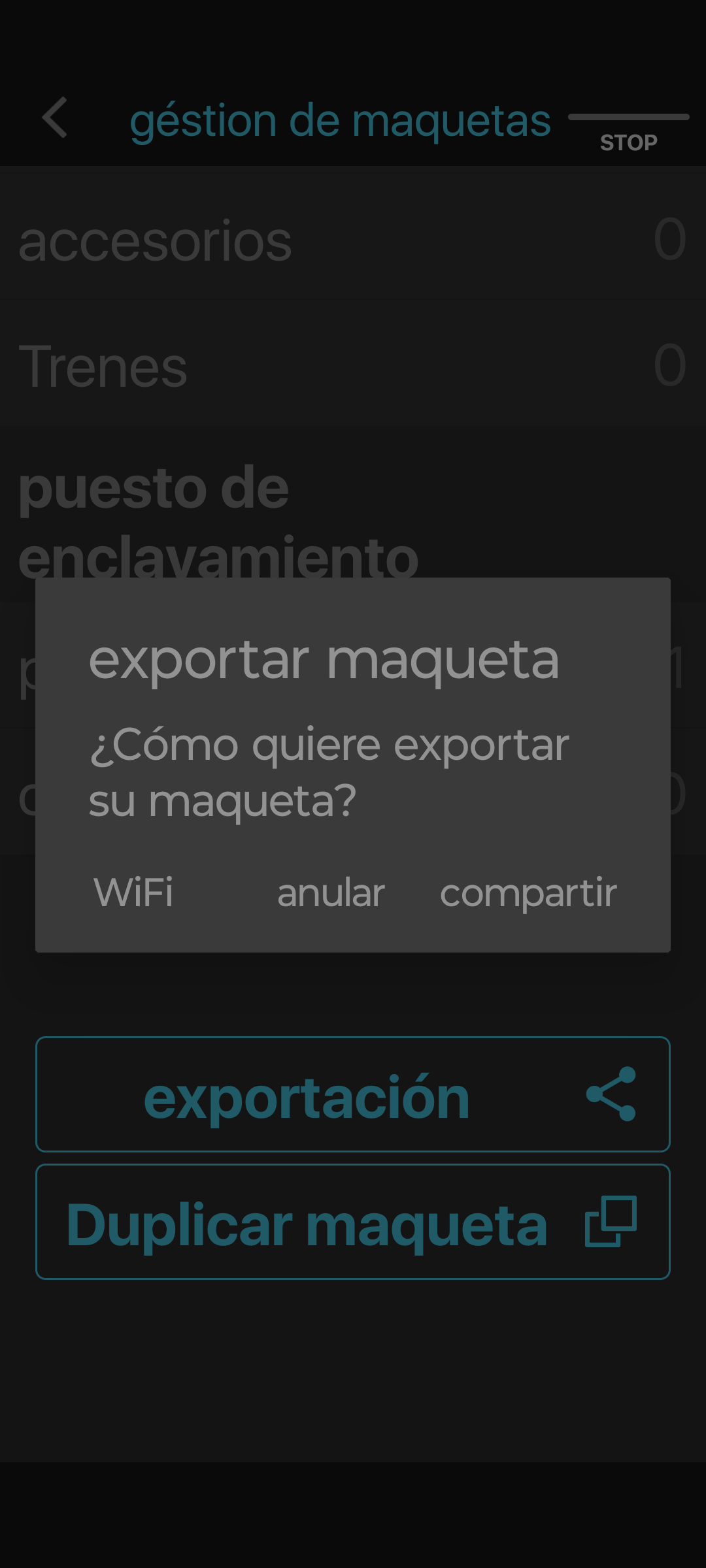Select compartir to share the layout
Viewport: 706px width, 1568px height.
(x=528, y=893)
